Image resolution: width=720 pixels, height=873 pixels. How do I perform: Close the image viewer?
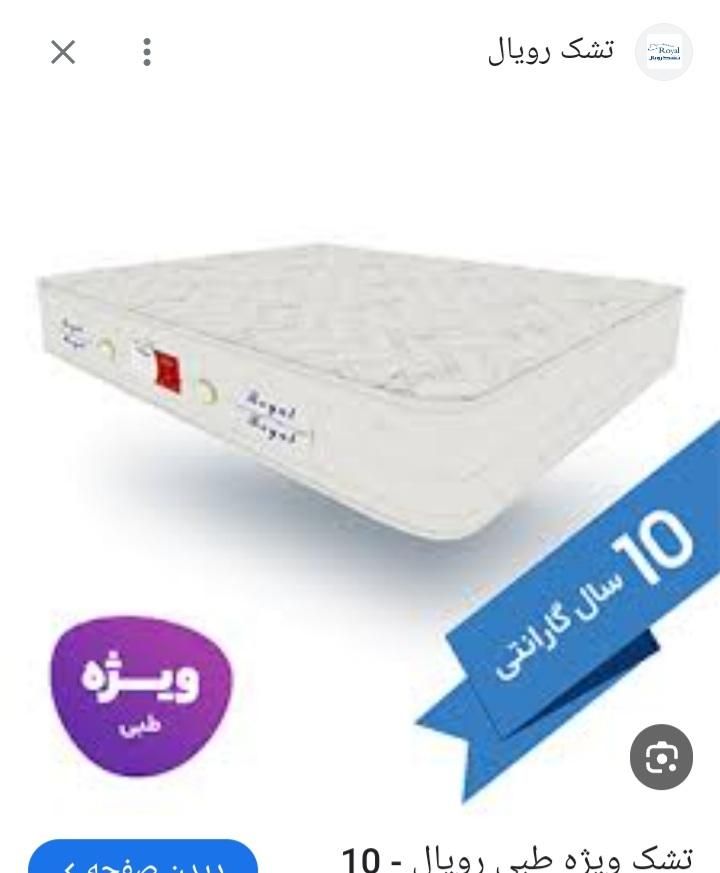(x=63, y=52)
